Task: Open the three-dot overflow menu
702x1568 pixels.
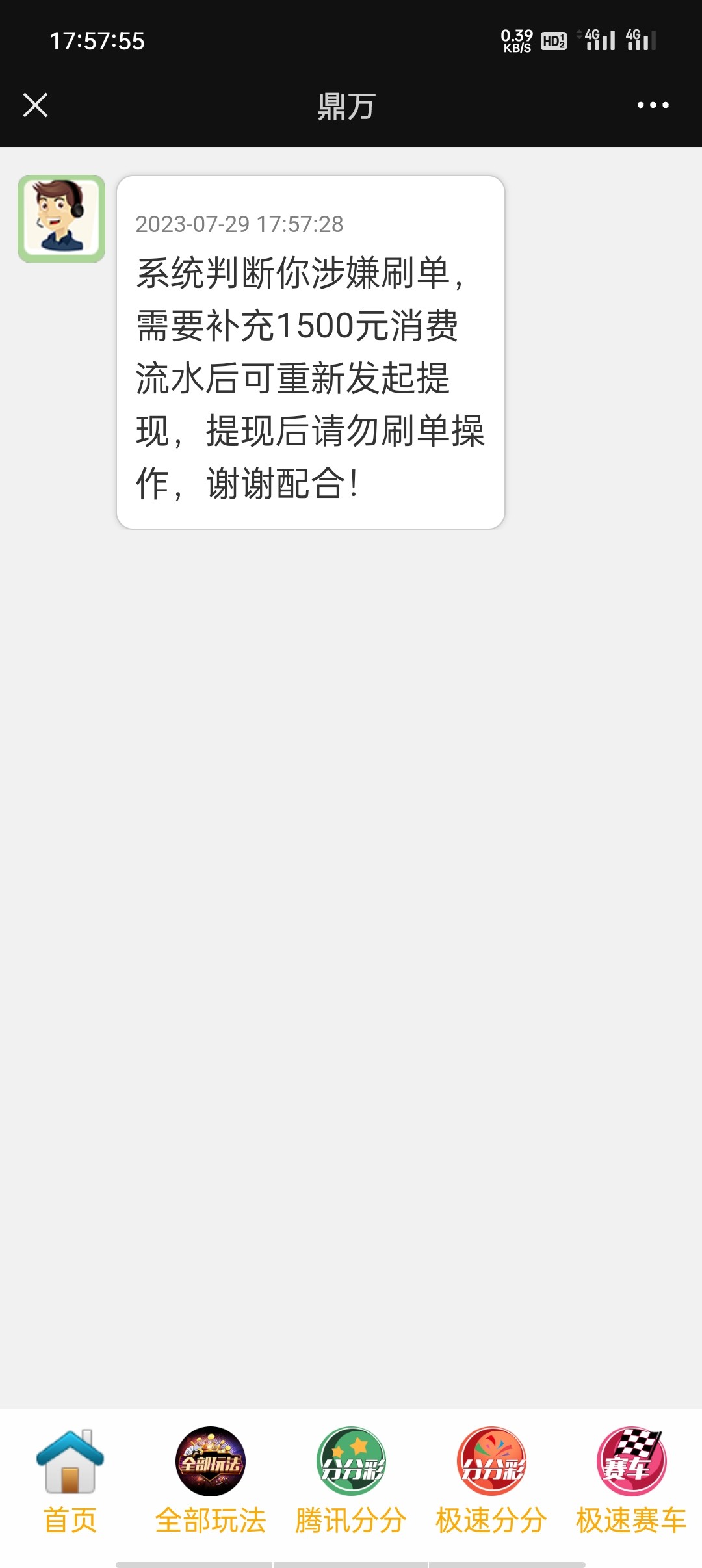Action: pyautogui.click(x=653, y=105)
